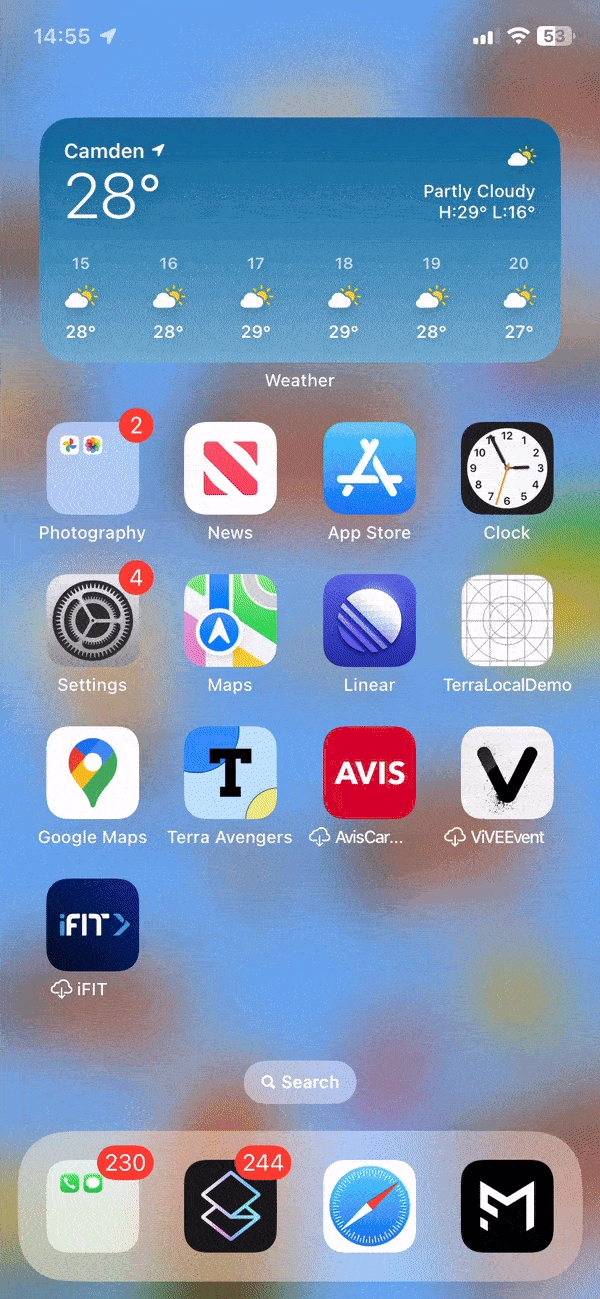The width and height of the screenshot is (600, 1299).
Task: Launch the News app
Action: pyautogui.click(x=230, y=468)
